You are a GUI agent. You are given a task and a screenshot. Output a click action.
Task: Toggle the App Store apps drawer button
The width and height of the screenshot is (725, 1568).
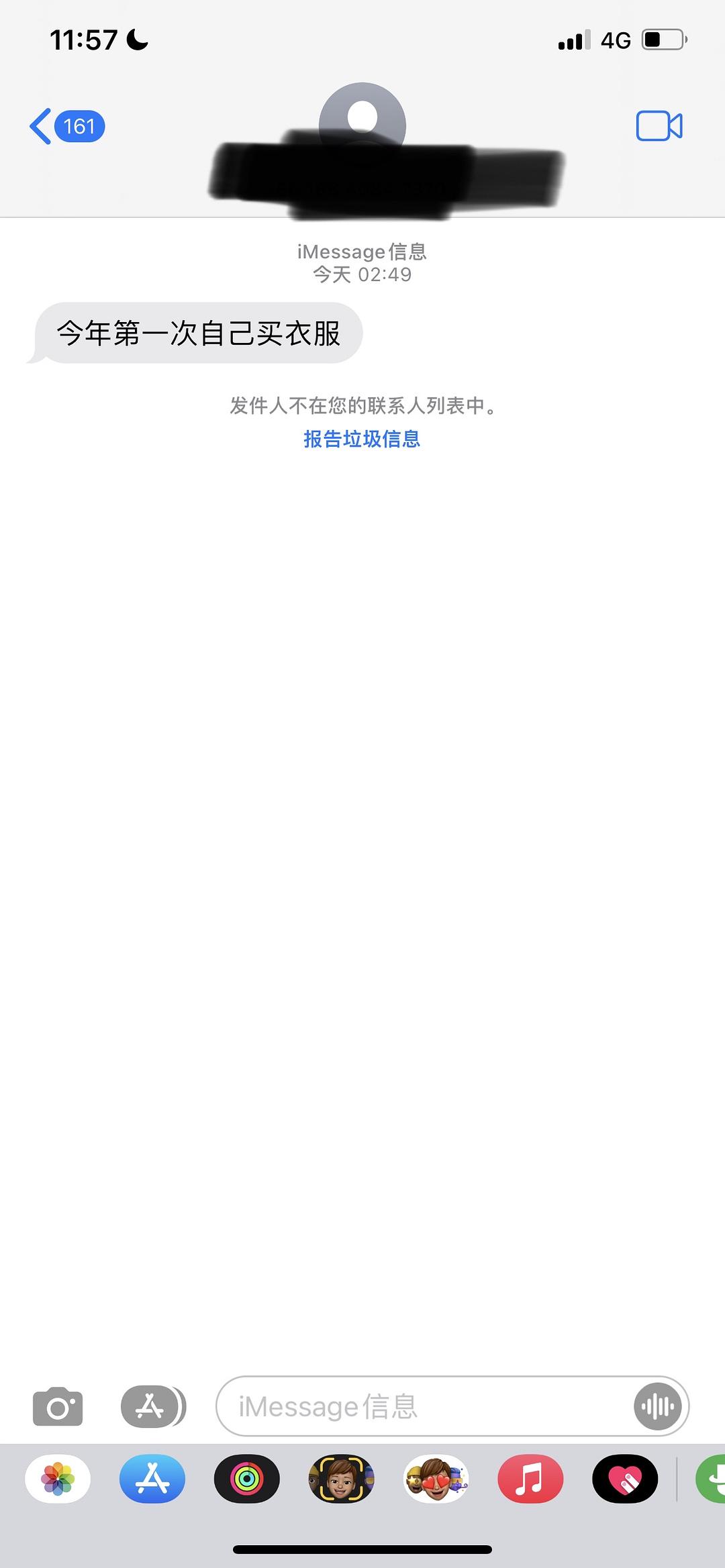pyautogui.click(x=153, y=1407)
